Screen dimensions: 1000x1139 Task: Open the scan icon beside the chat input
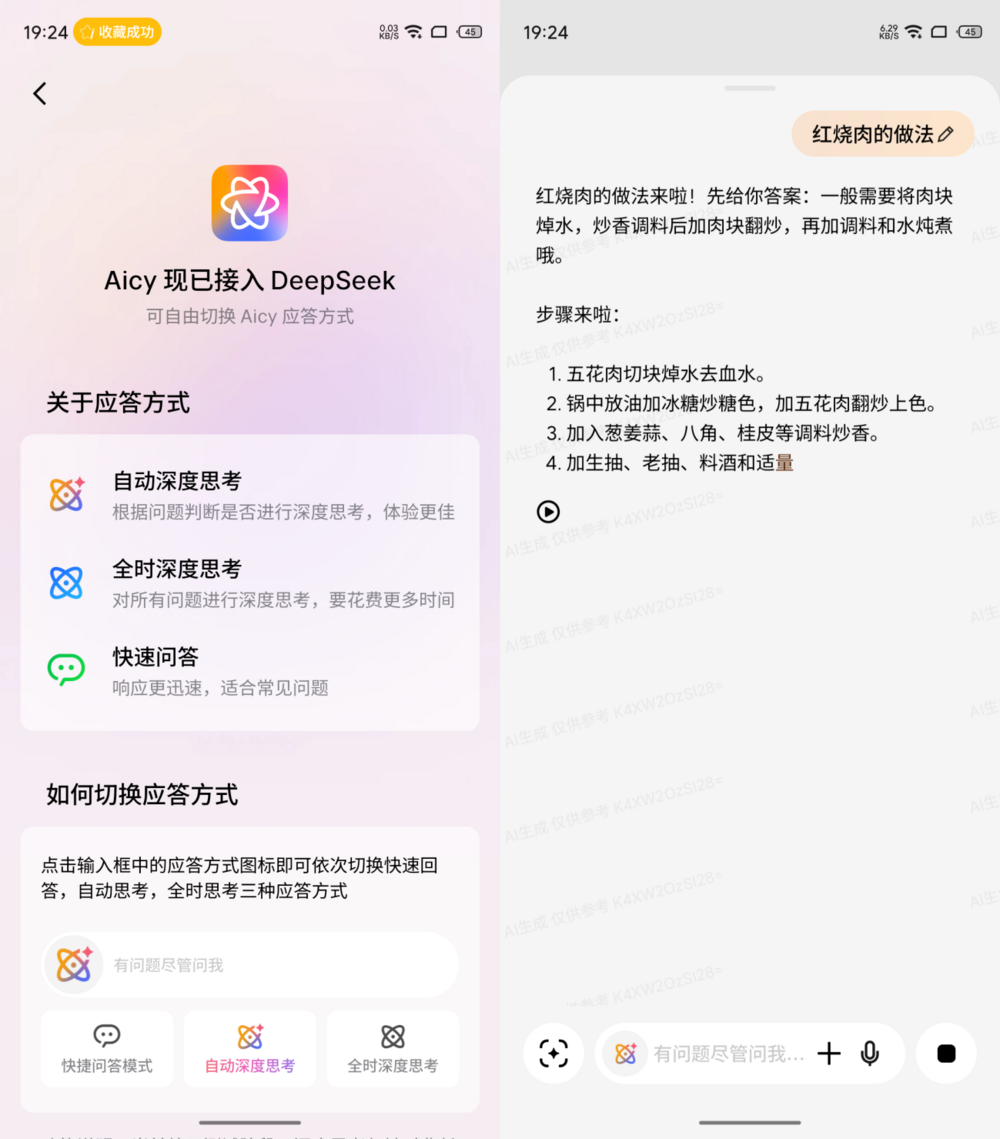coord(553,1053)
